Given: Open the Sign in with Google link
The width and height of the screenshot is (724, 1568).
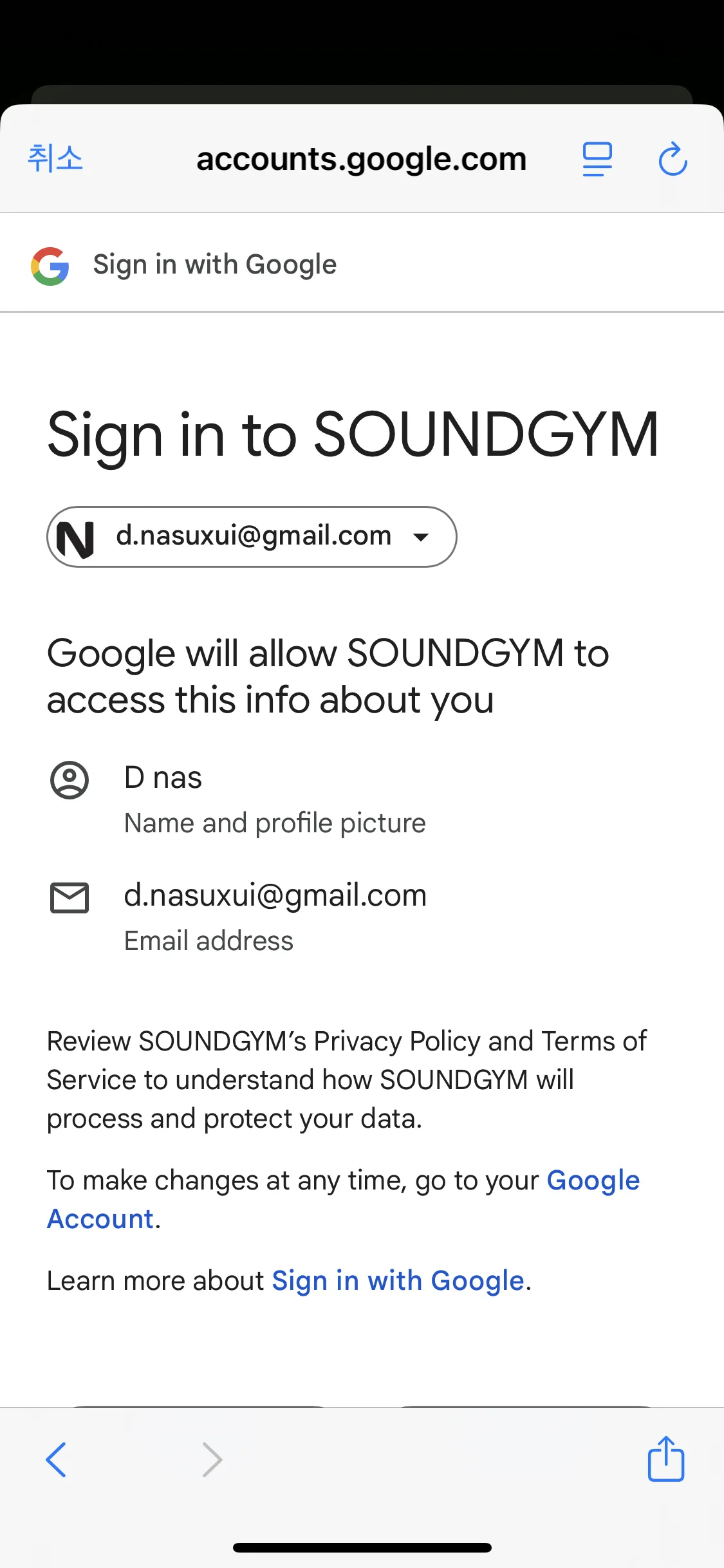Looking at the screenshot, I should (398, 1281).
